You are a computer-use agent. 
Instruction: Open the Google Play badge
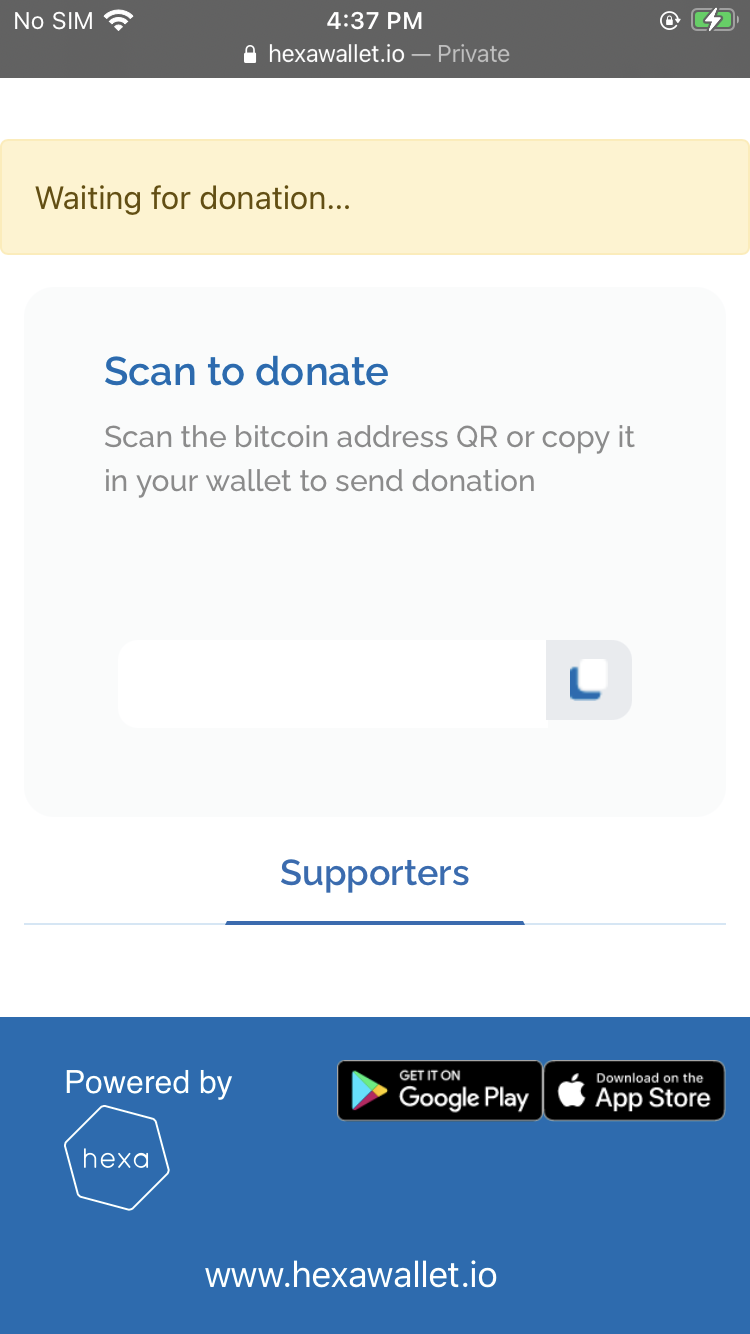tap(440, 1090)
